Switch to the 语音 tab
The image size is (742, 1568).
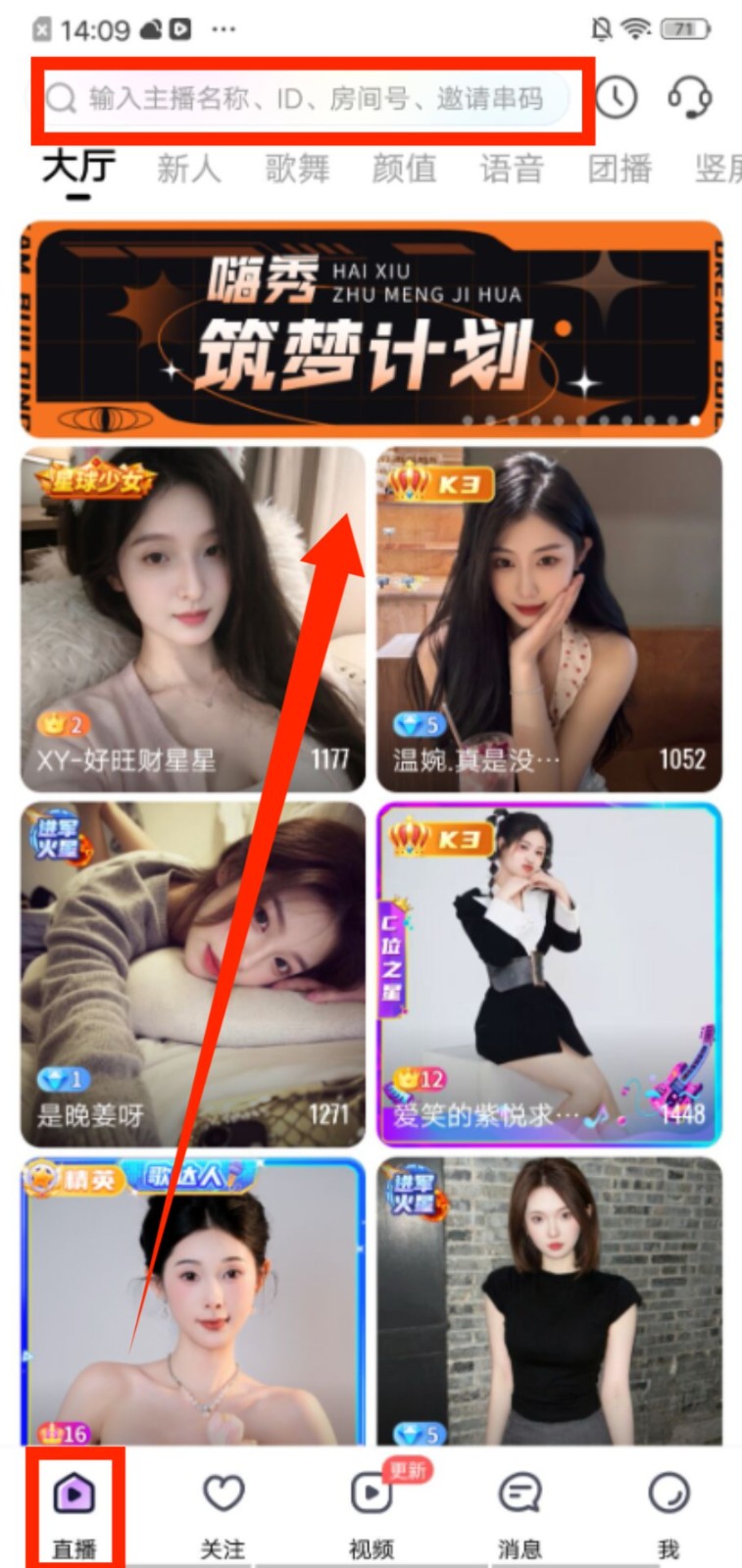point(511,169)
